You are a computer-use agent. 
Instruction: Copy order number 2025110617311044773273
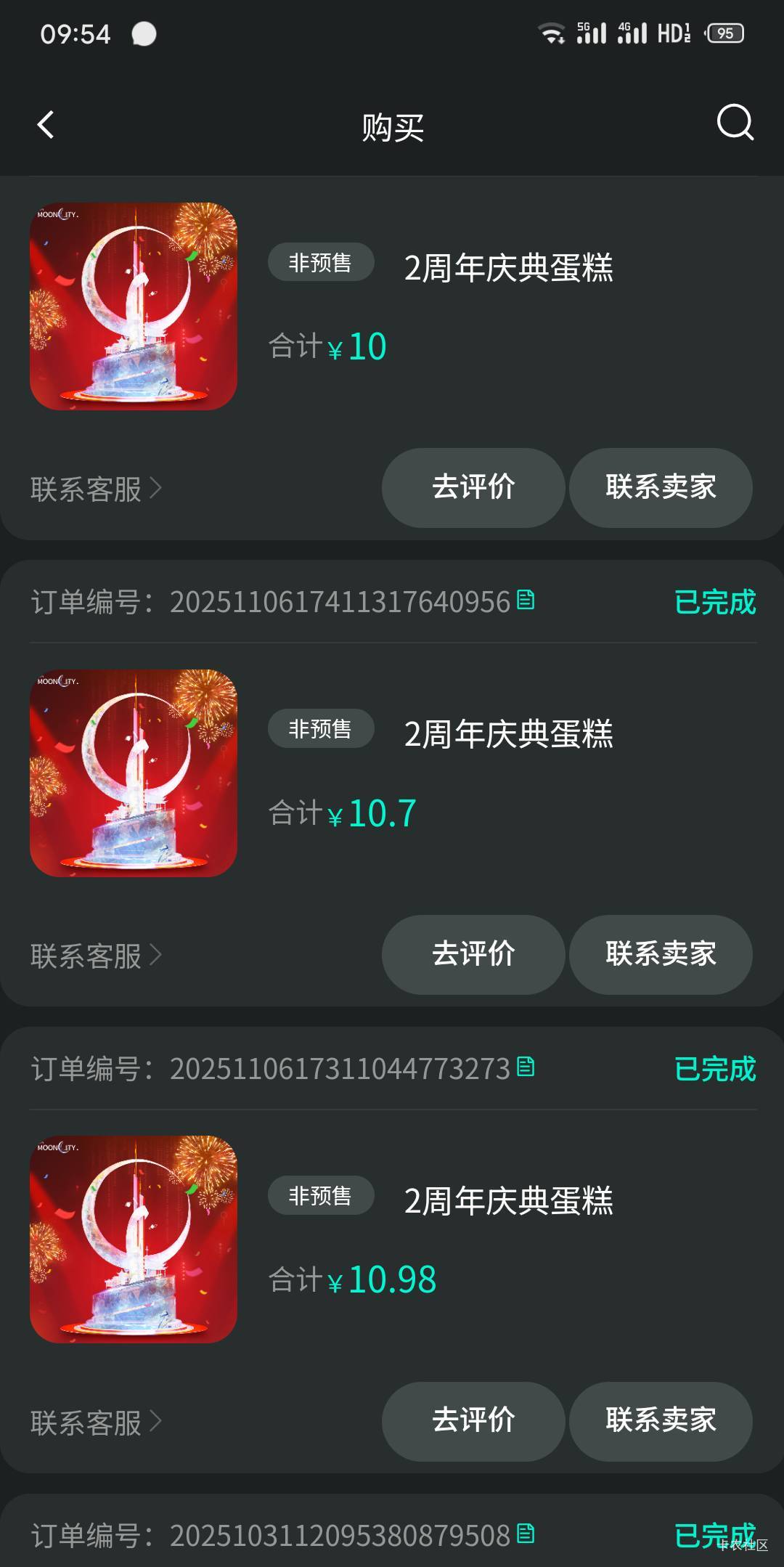(x=526, y=1067)
